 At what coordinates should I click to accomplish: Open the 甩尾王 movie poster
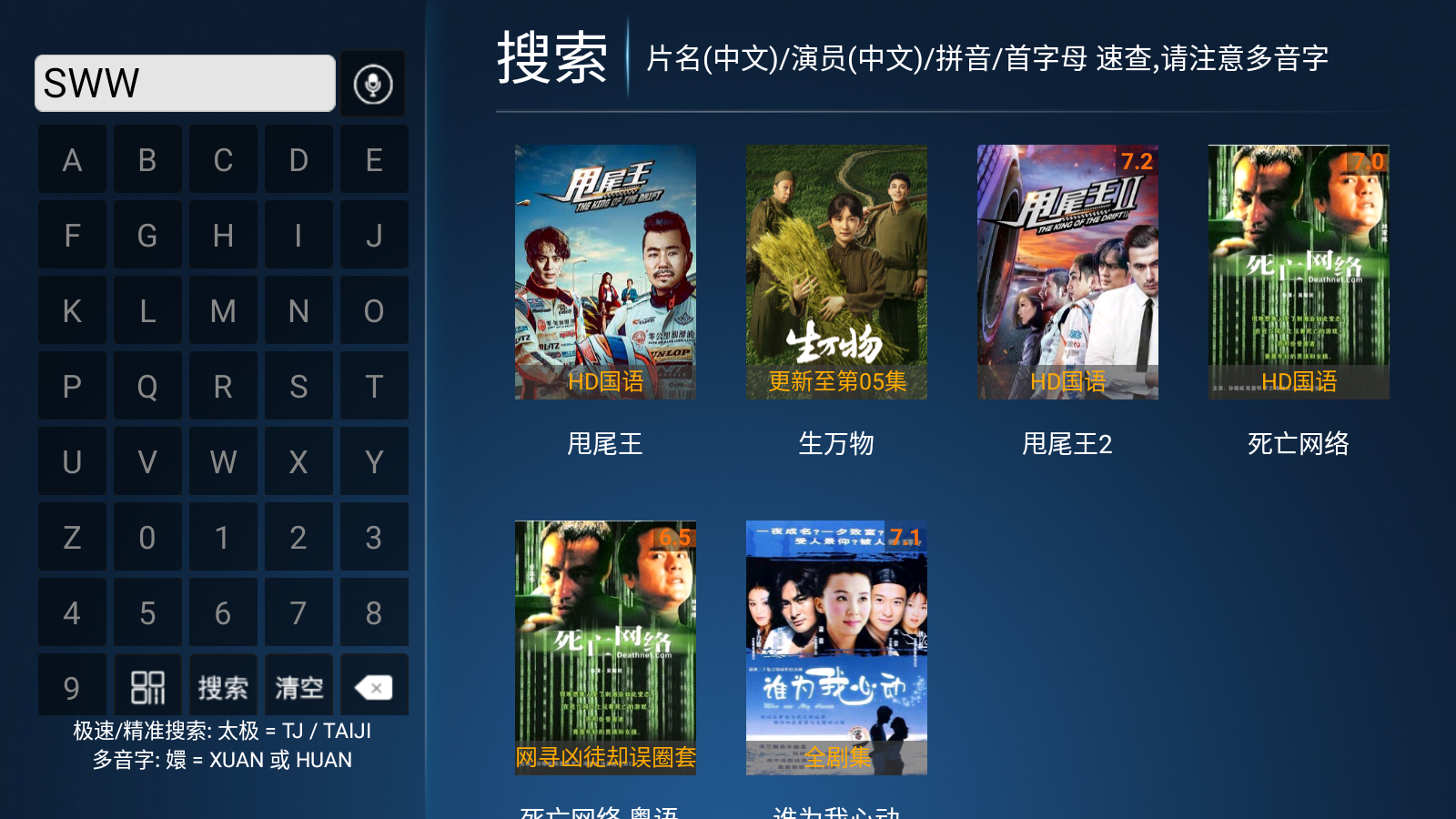(x=605, y=272)
